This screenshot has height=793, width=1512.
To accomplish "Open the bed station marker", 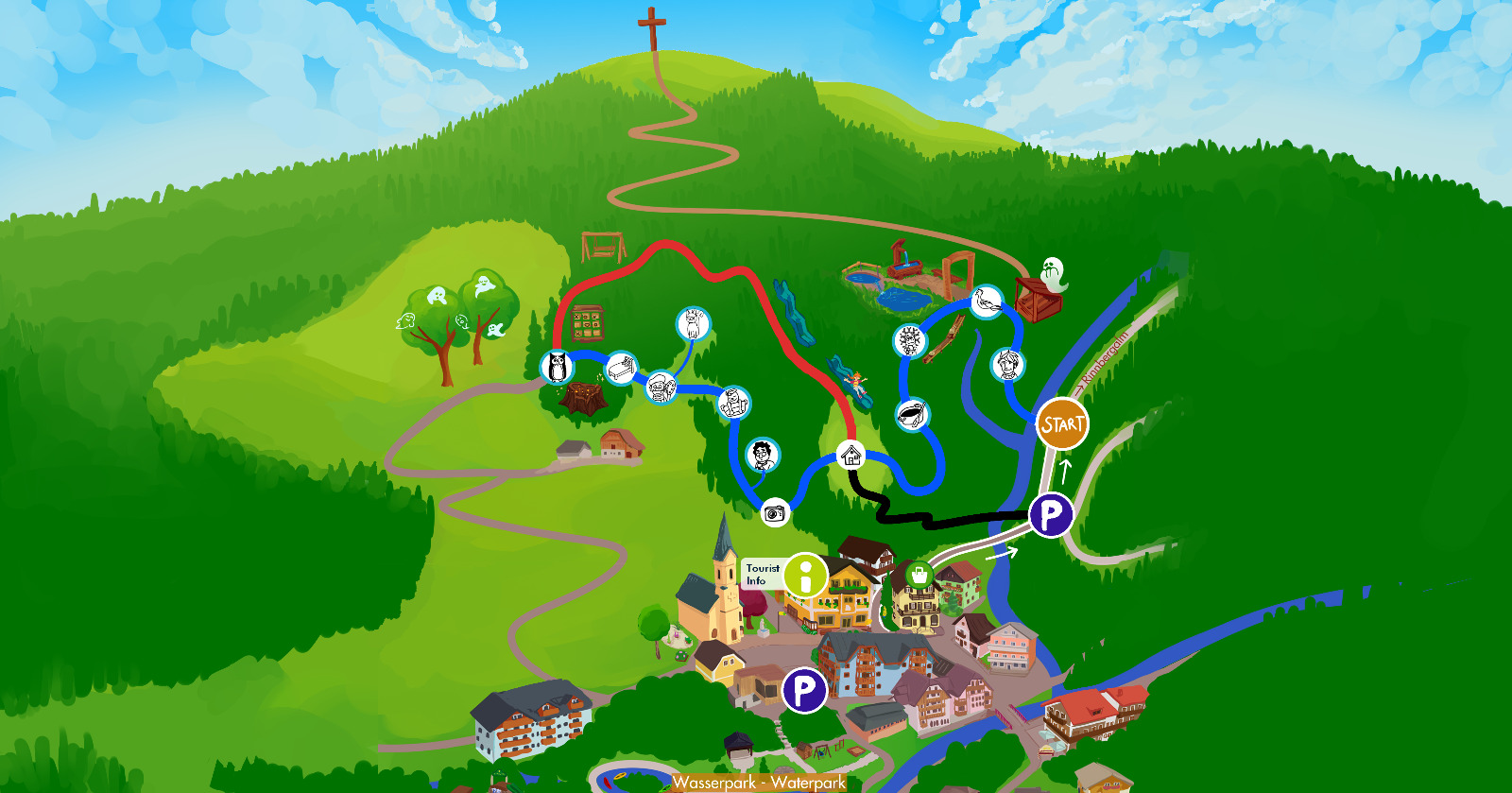I will (621, 368).
